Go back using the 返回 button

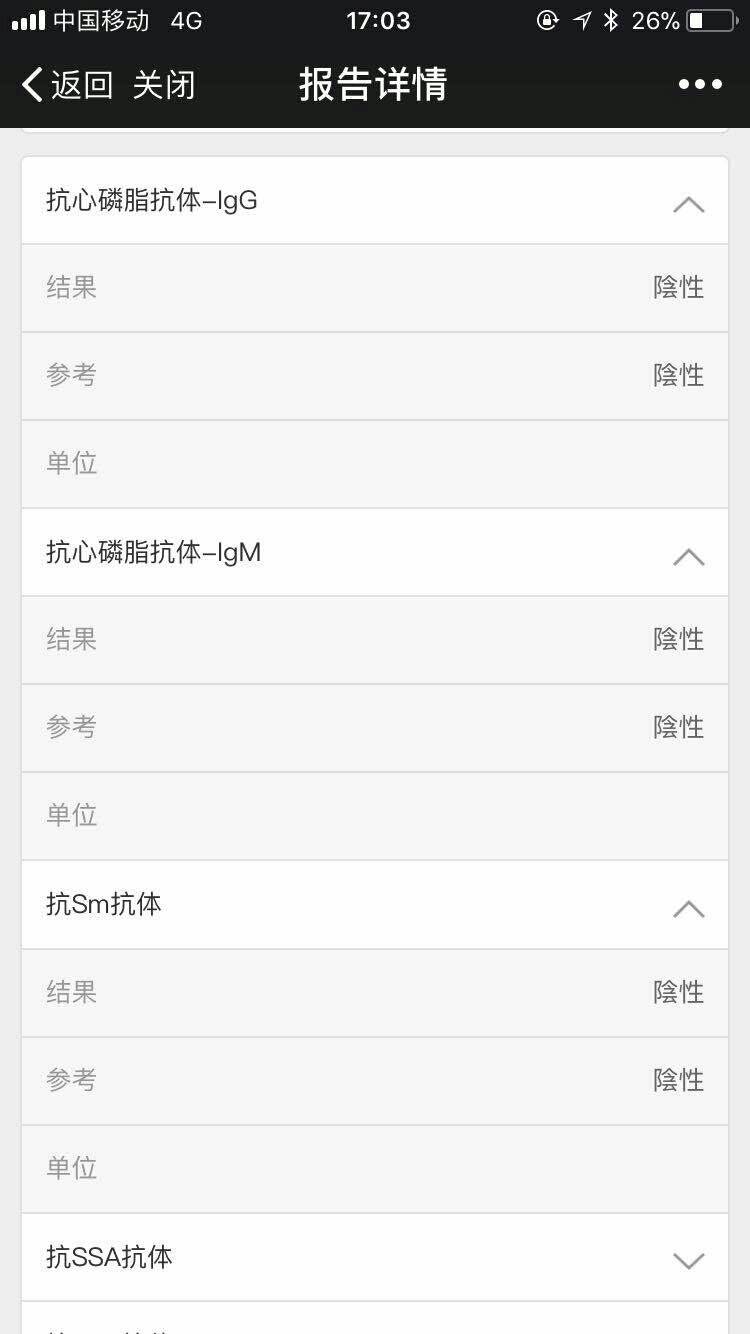coord(67,85)
